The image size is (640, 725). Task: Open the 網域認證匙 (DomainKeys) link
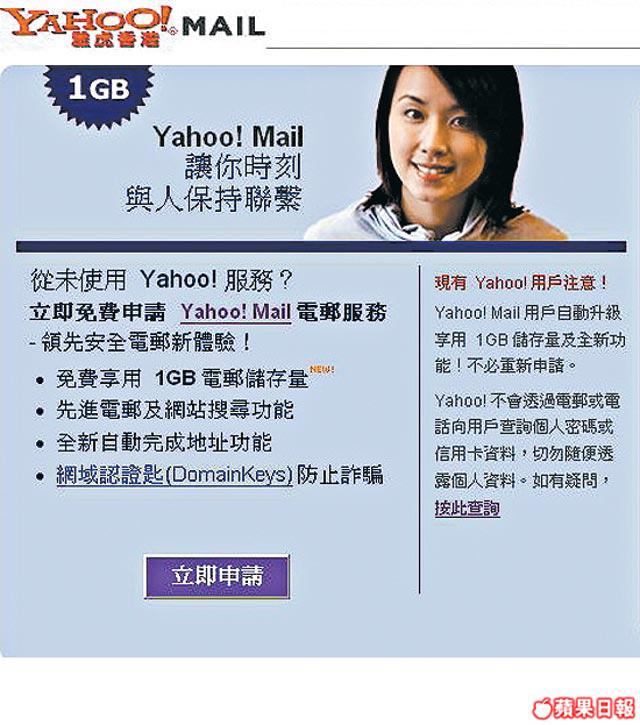[174, 475]
